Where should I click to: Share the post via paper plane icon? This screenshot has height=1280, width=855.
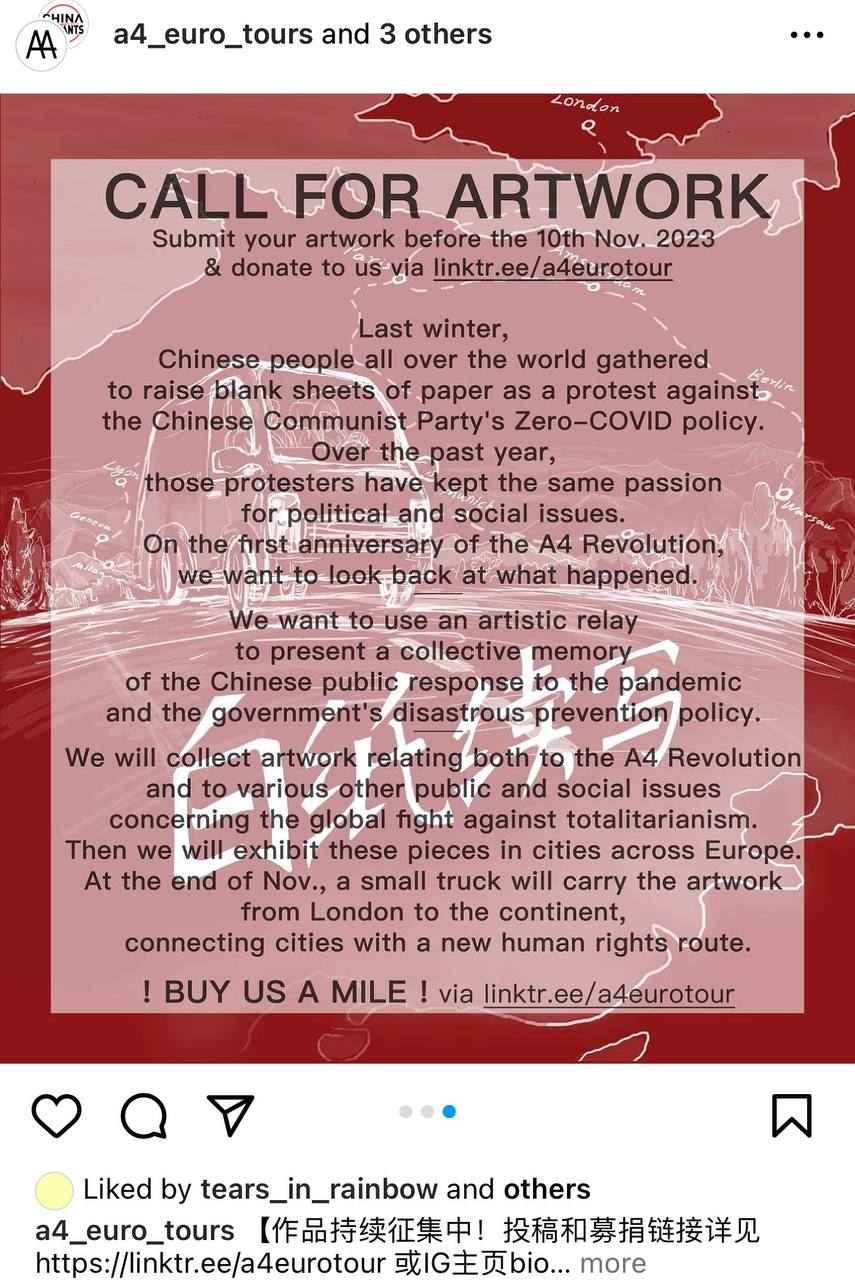(230, 1114)
